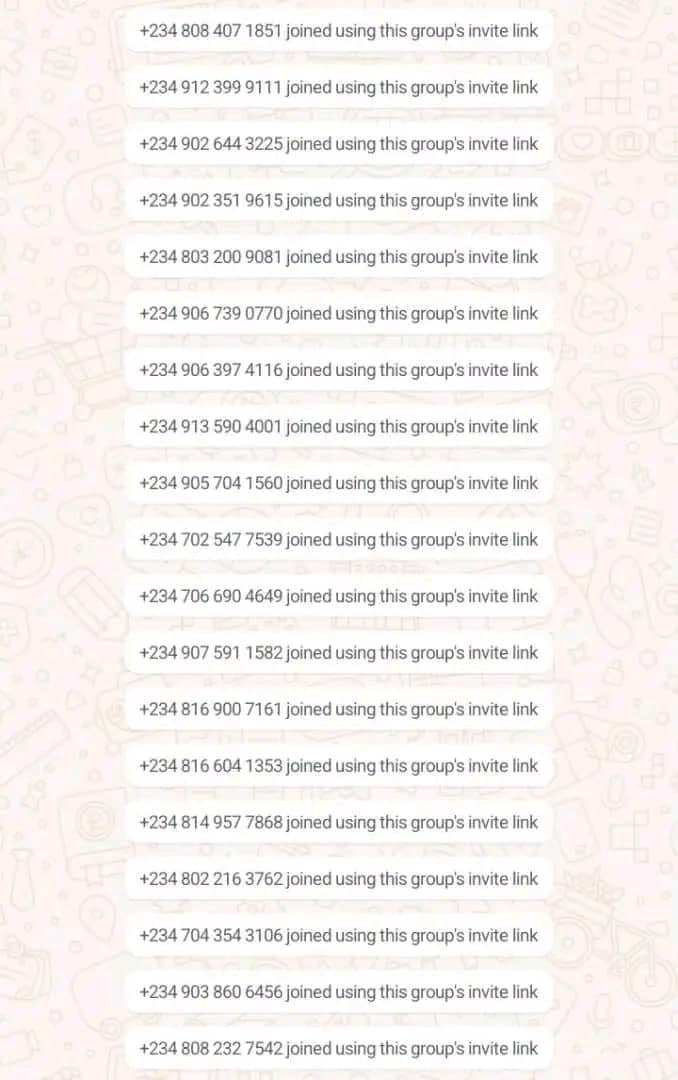Tap the +234 814 957 7868 joined message

pos(338,822)
